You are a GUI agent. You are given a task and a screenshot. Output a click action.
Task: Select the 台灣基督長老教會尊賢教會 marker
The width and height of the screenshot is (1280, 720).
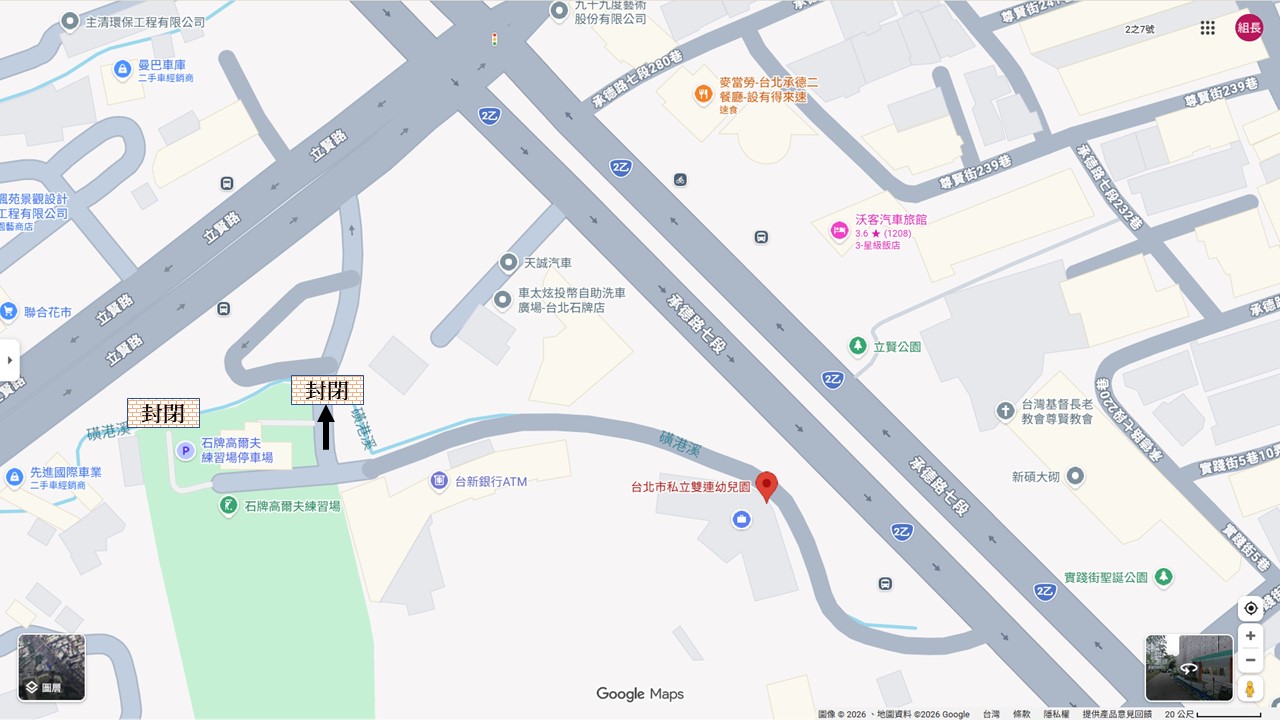click(x=1005, y=411)
